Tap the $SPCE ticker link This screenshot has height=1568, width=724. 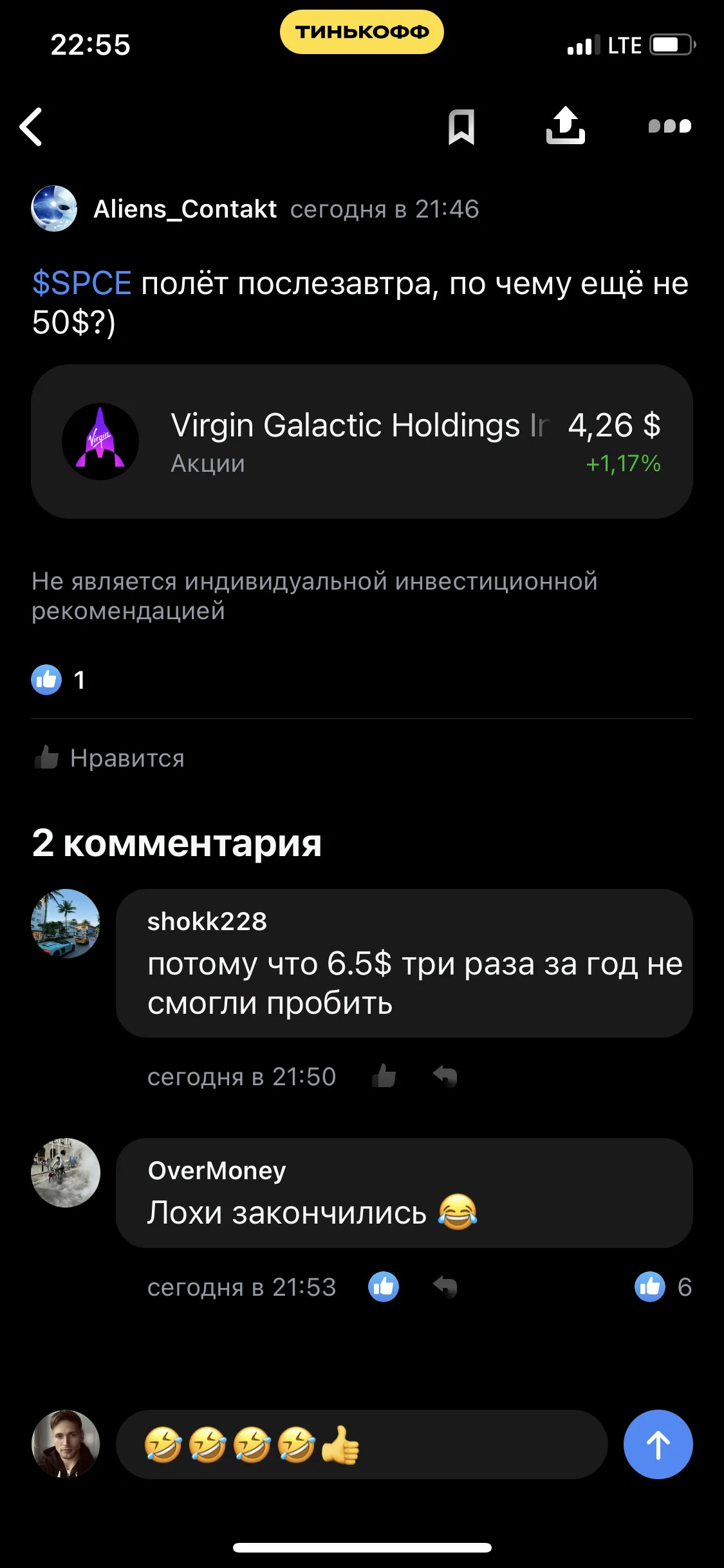coord(82,283)
